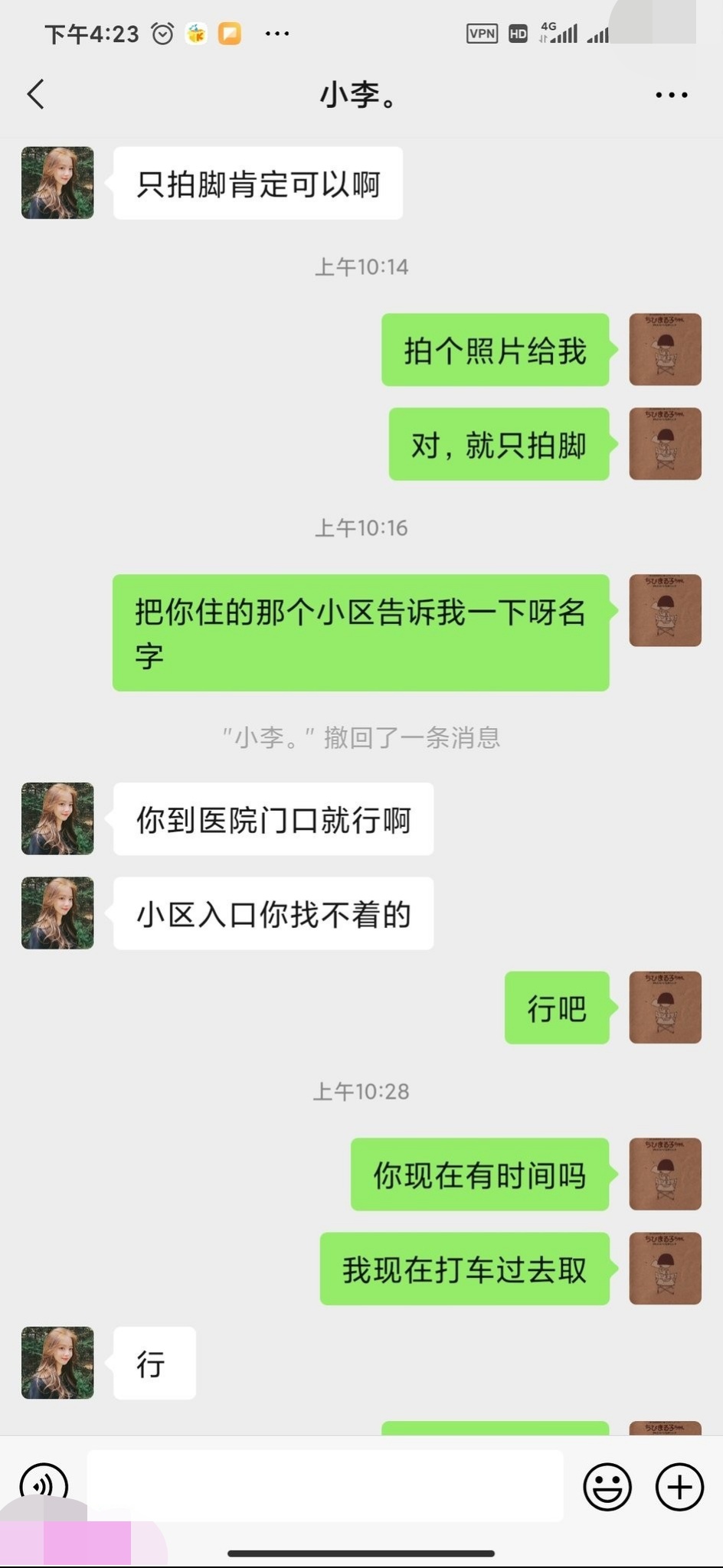723x1568 pixels.
Task: Open 小李's avatar beside 你到医院门口就行啊
Action: pyautogui.click(x=57, y=818)
